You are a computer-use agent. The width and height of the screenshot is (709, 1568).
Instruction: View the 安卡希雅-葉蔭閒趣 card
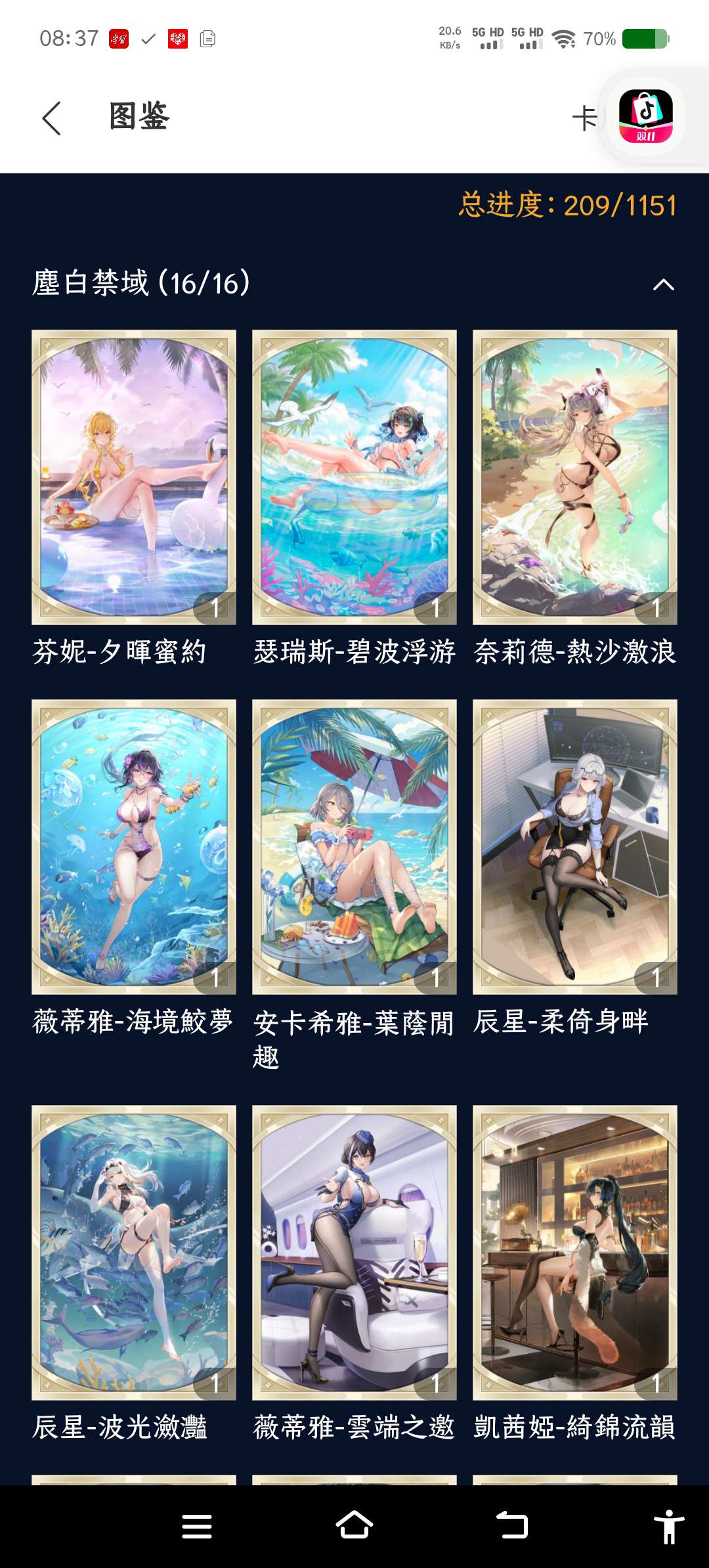point(354,847)
